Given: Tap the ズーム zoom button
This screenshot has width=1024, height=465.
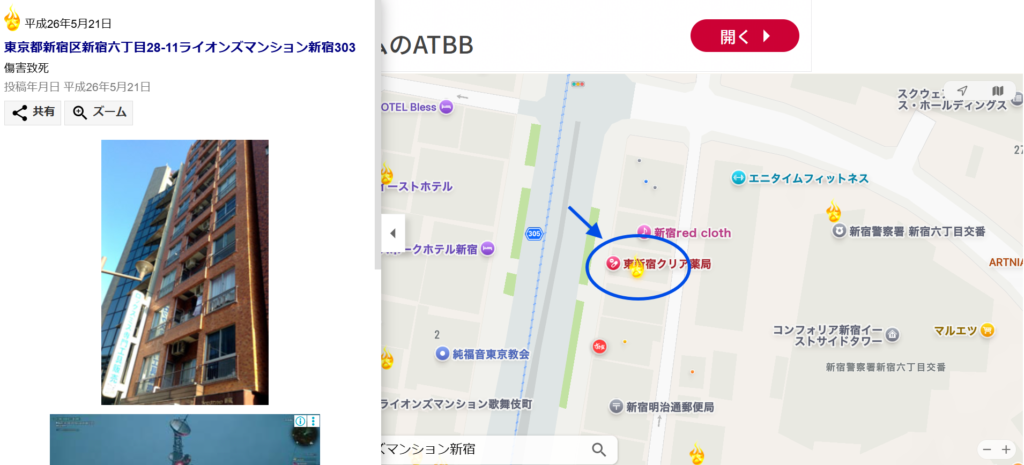Looking at the screenshot, I should click(x=98, y=113).
